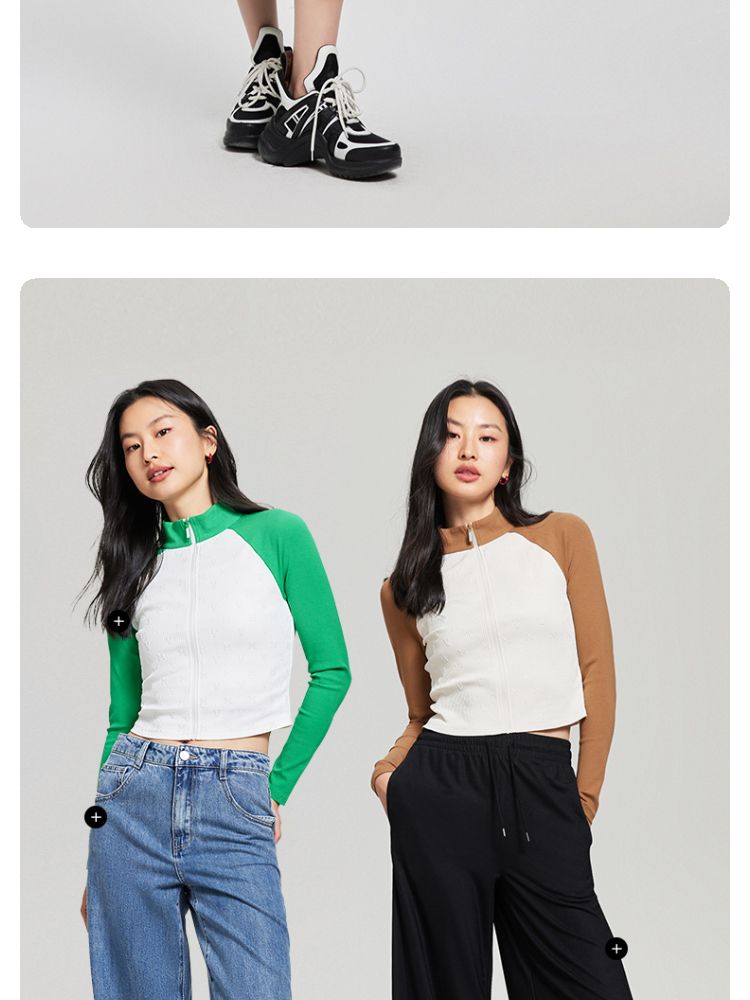Image resolution: width=750 pixels, height=1000 pixels.
Task: Open the sneakers look card
Action: (375, 114)
